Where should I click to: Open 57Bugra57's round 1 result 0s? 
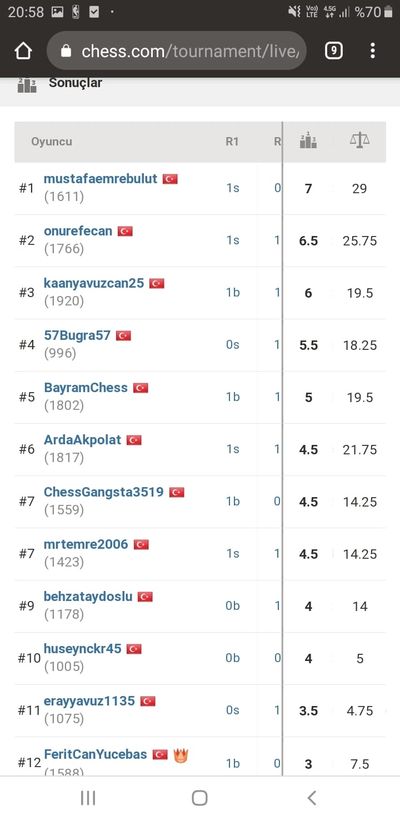[x=233, y=344]
